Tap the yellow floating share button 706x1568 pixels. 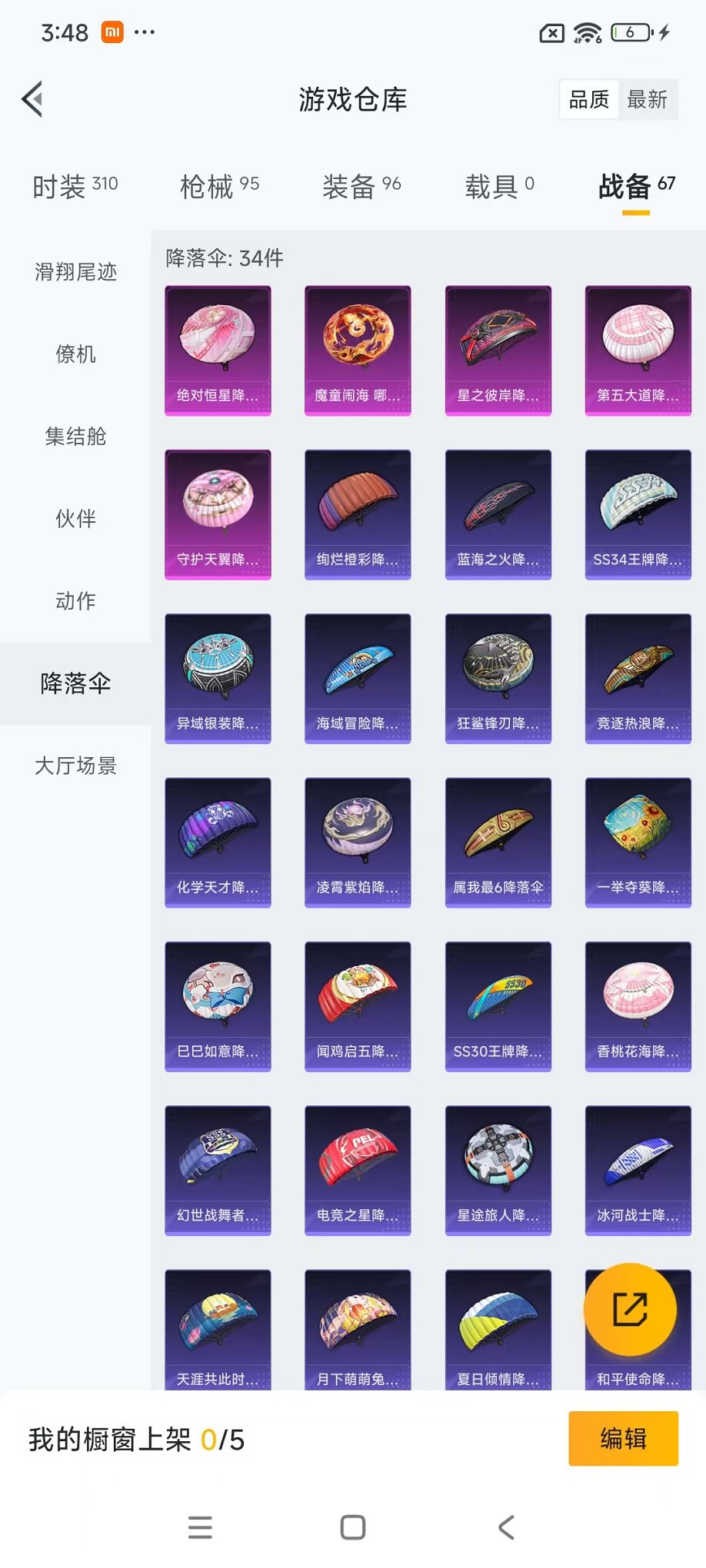630,1309
